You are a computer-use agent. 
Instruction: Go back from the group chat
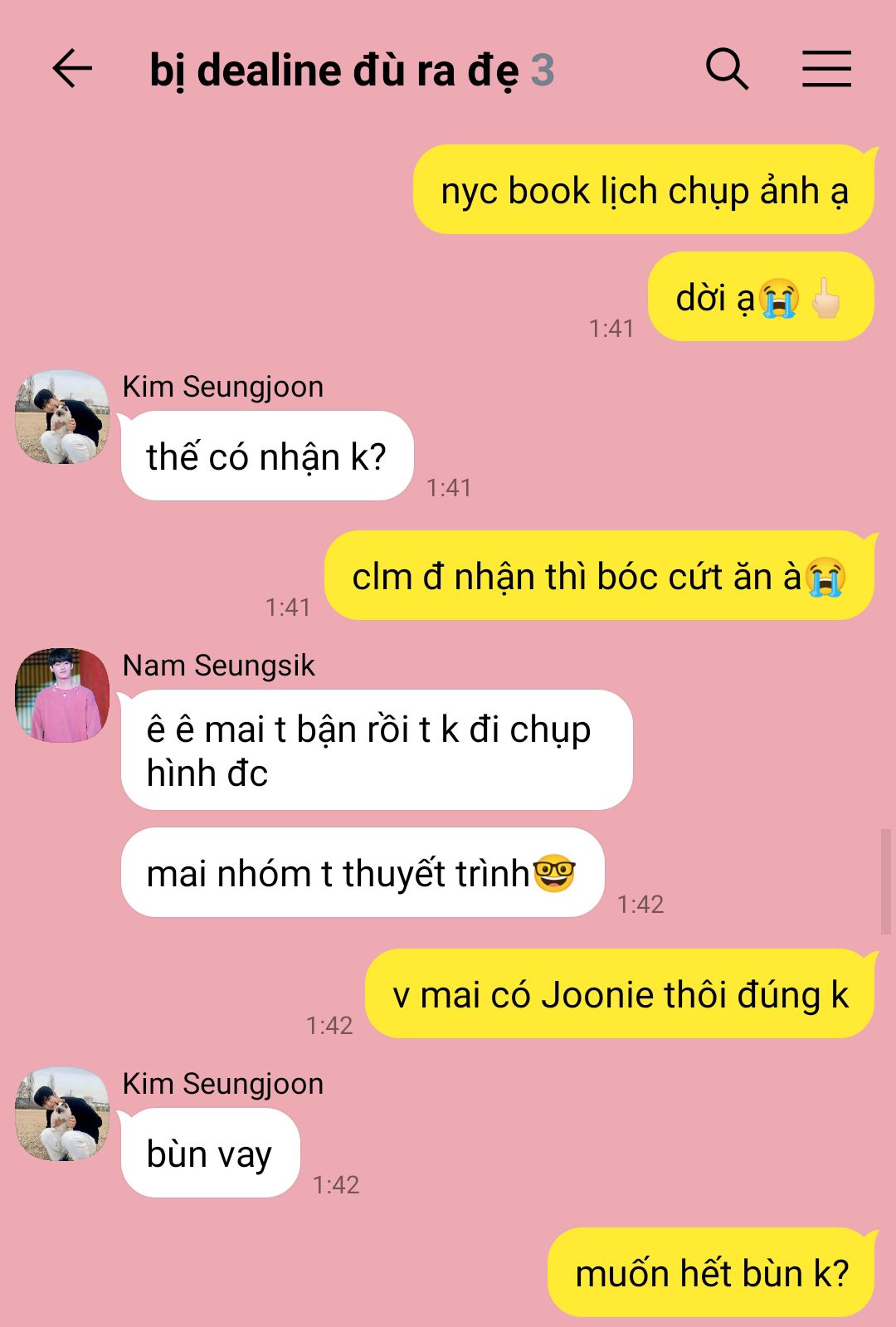pyautogui.click(x=72, y=69)
